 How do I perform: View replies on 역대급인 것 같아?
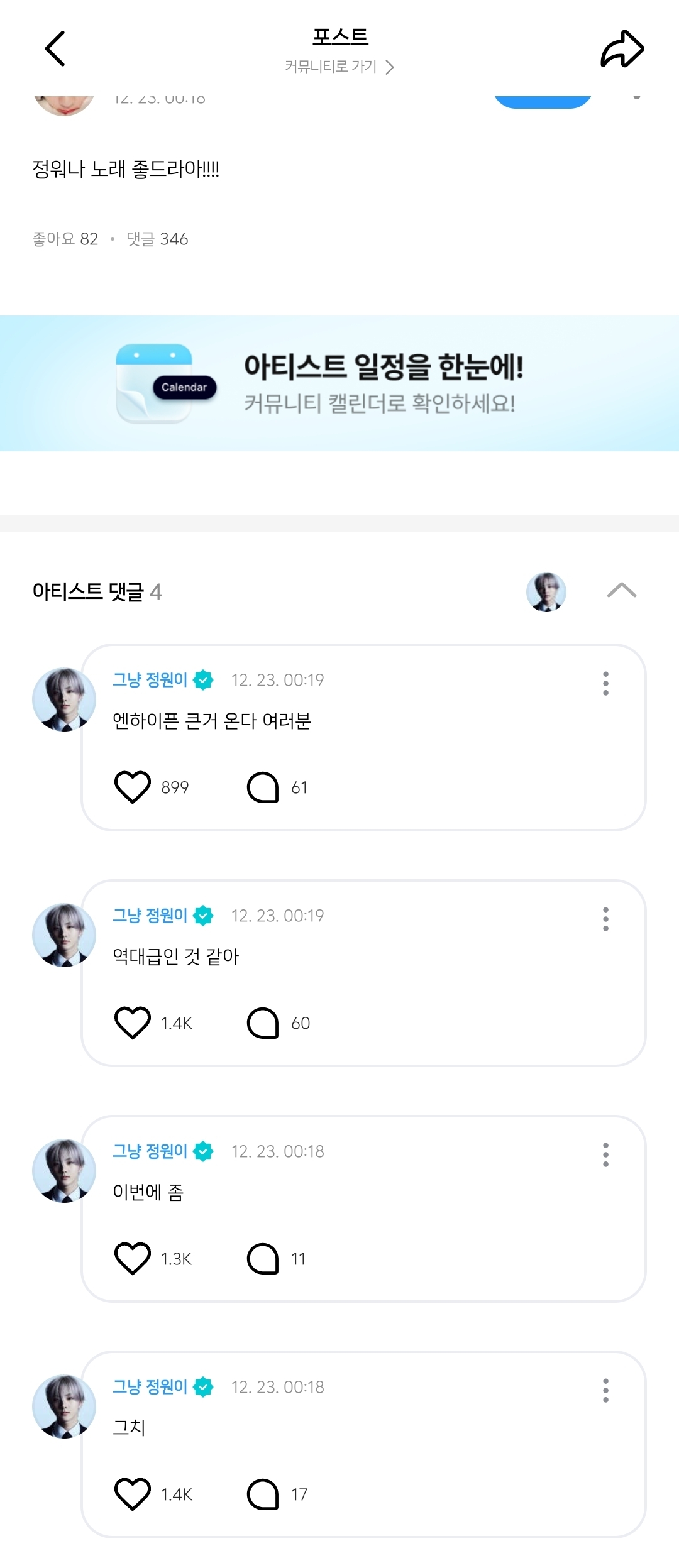263,1022
